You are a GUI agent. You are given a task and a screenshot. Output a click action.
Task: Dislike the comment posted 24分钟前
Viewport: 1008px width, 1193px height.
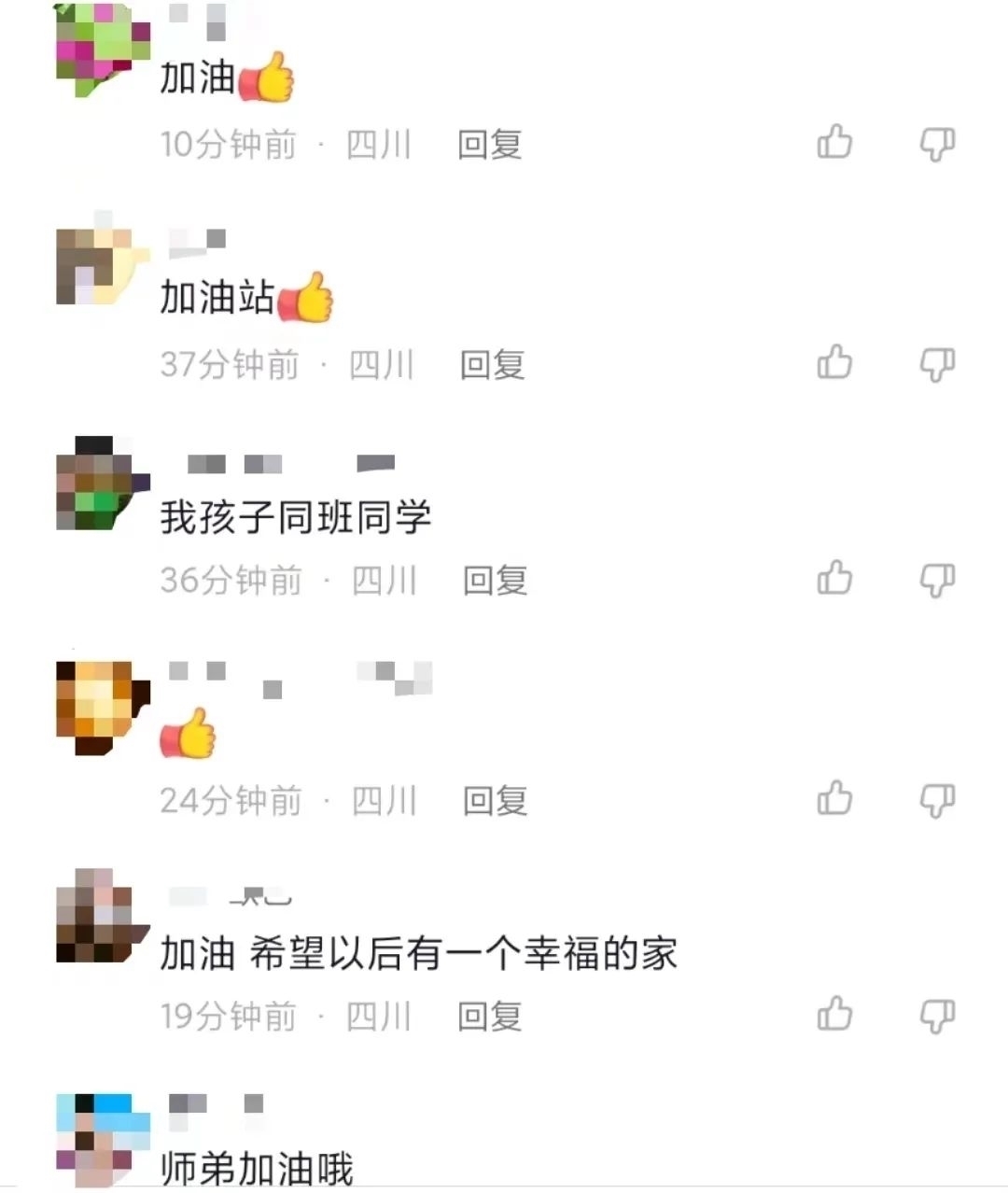(x=937, y=801)
